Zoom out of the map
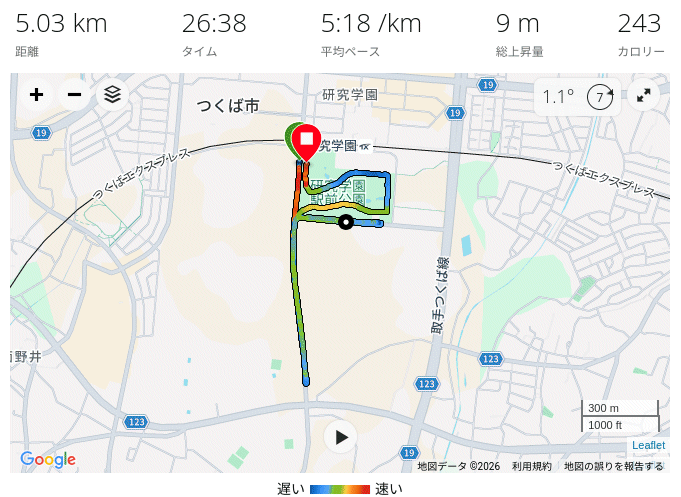 click(x=74, y=95)
